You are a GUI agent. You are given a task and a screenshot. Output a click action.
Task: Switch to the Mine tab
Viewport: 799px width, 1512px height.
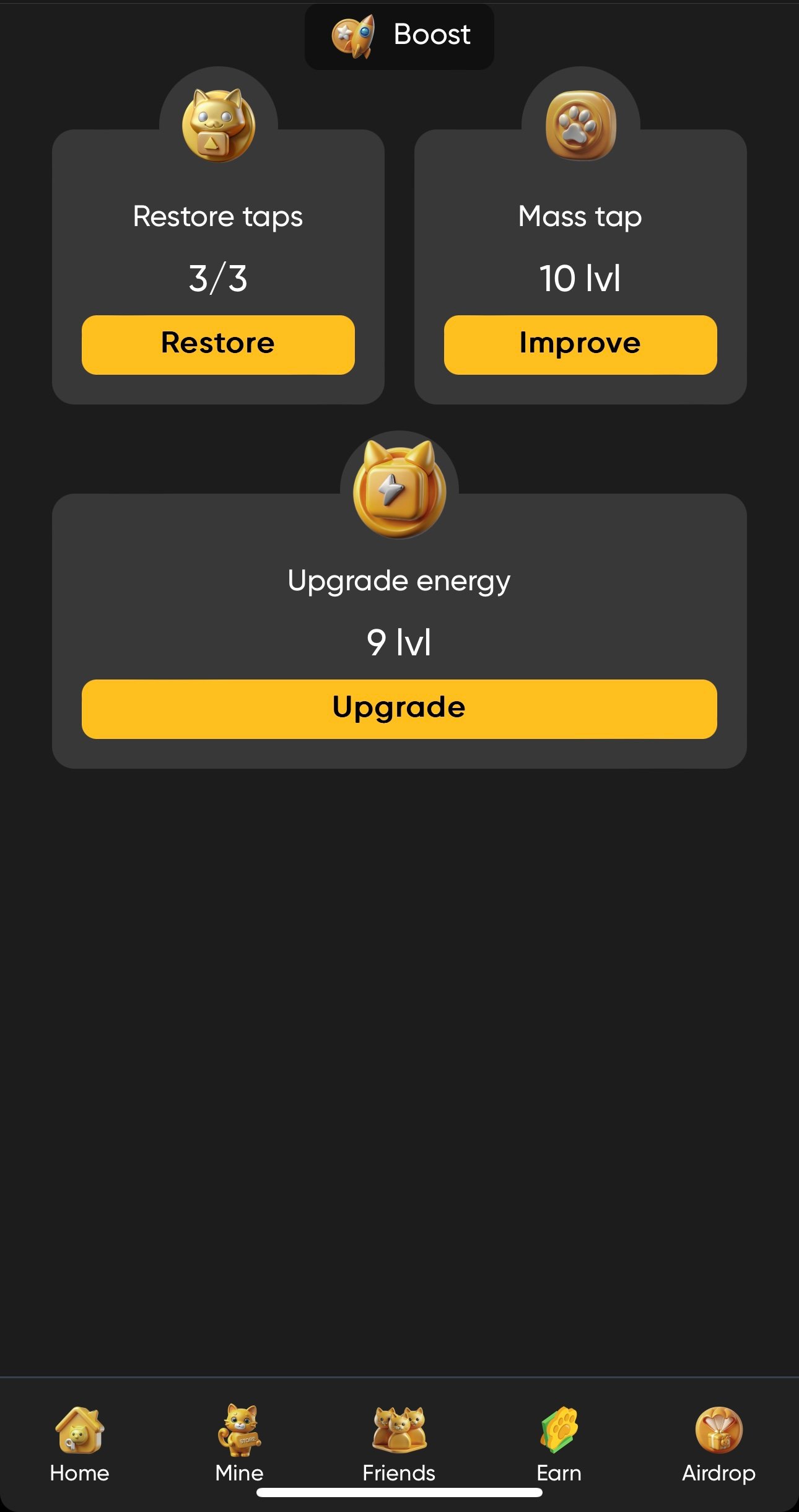239,1444
